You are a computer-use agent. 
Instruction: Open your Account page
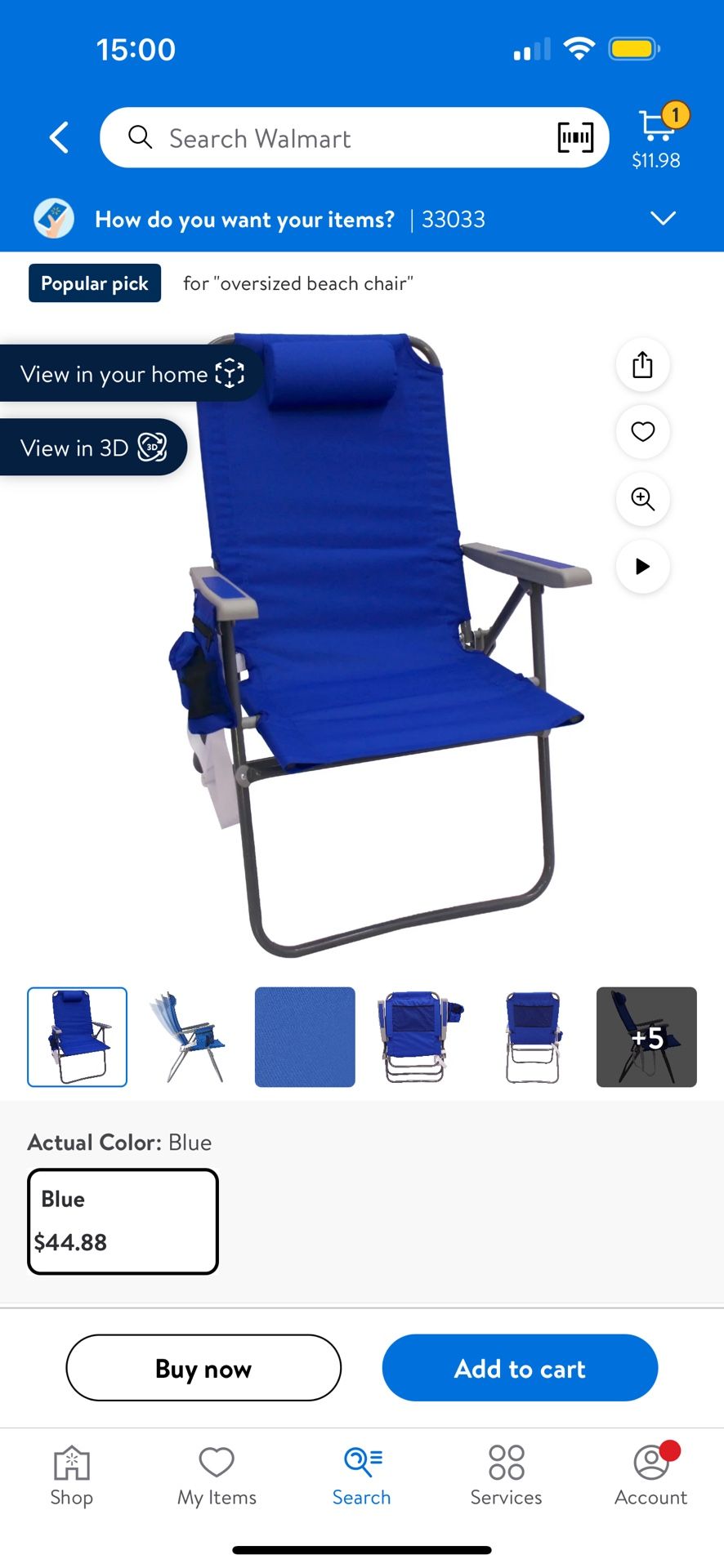click(x=650, y=1474)
